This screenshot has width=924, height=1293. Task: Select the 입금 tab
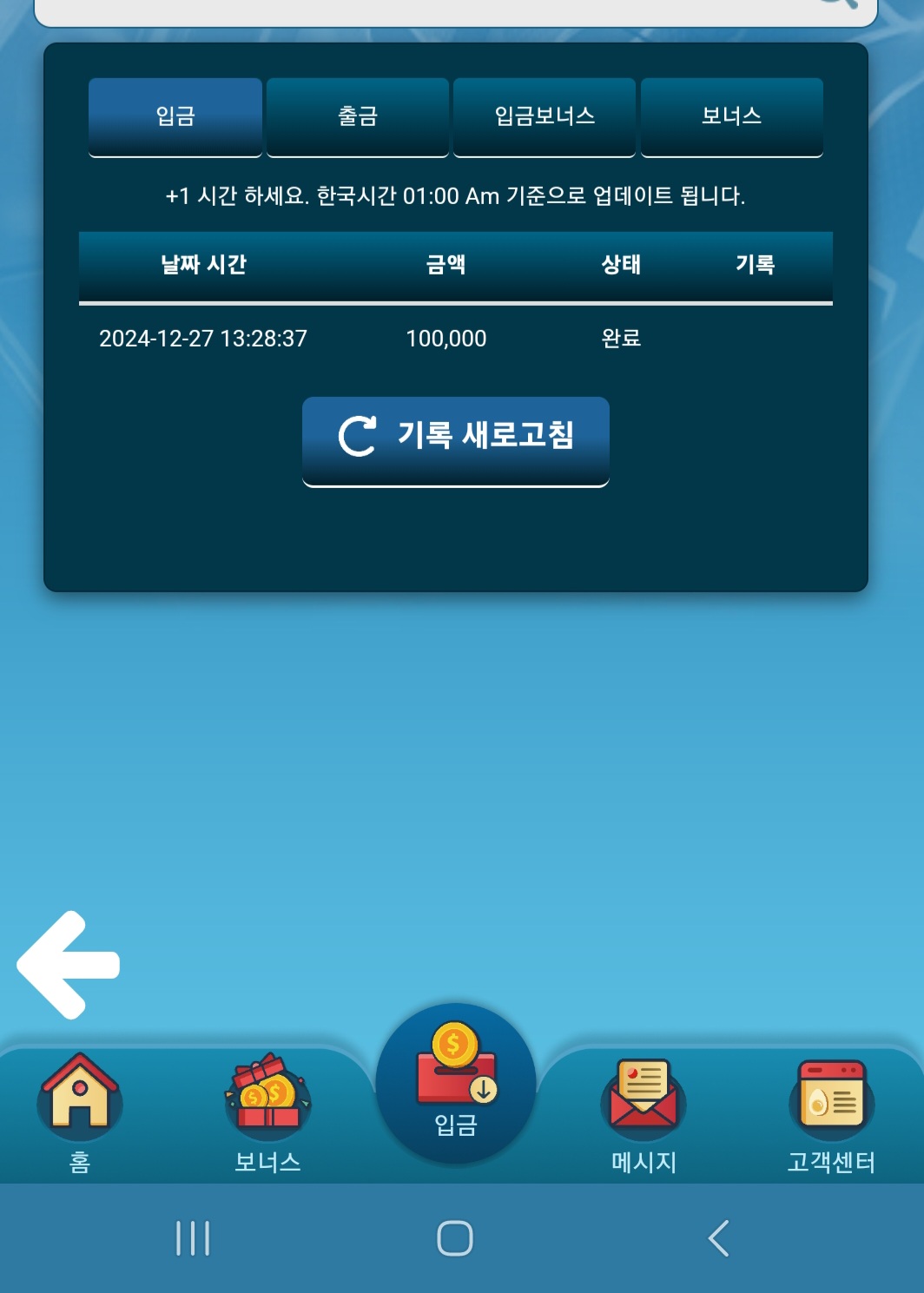pyautogui.click(x=175, y=116)
